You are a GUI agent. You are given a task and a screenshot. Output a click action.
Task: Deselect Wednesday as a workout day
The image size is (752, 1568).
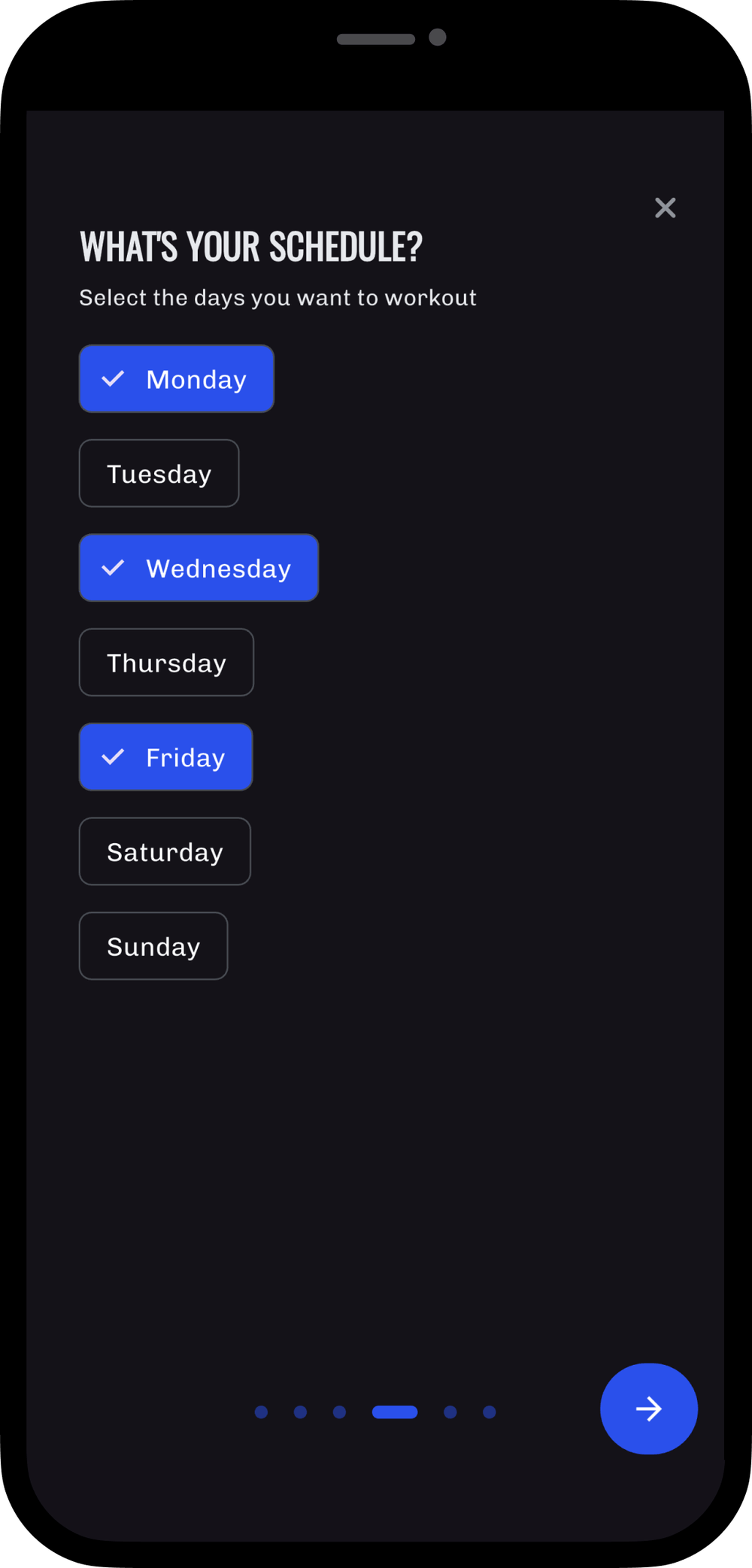[x=199, y=569]
